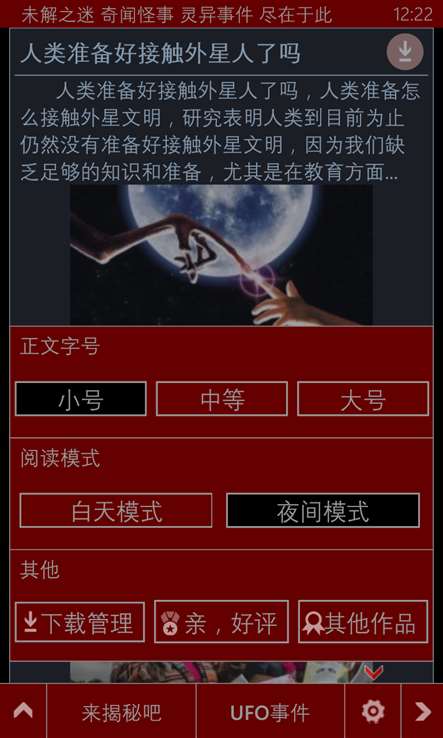Image resolution: width=443 pixels, height=738 pixels.
Task: Tap the up arrow in bottom bar
Action: click(x=23, y=711)
